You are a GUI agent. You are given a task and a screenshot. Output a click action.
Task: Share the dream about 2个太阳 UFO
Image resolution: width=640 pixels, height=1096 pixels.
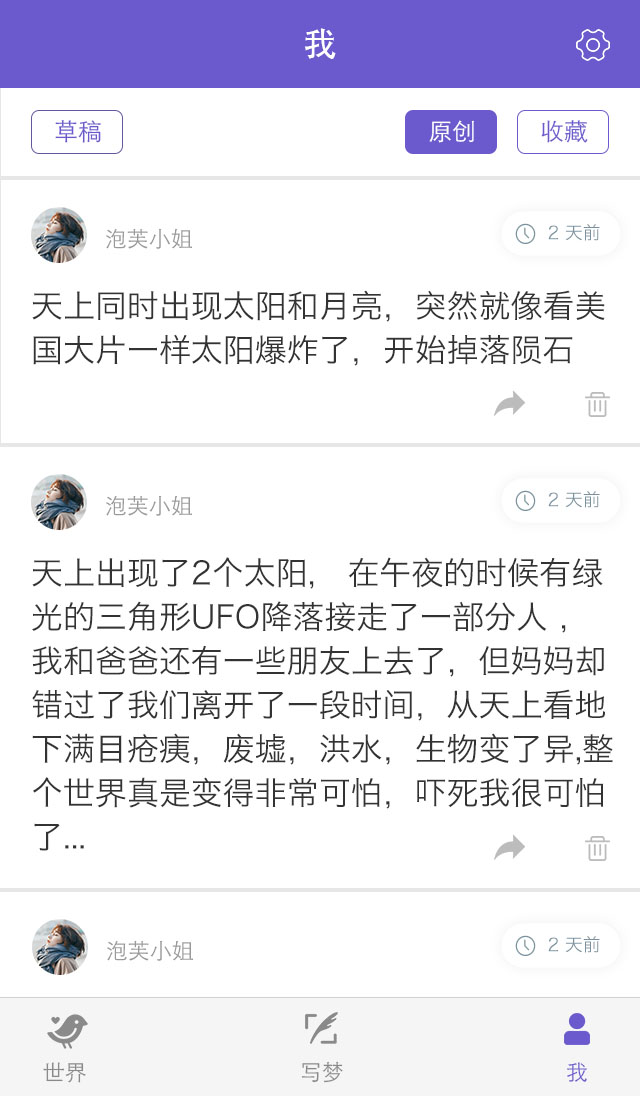510,848
